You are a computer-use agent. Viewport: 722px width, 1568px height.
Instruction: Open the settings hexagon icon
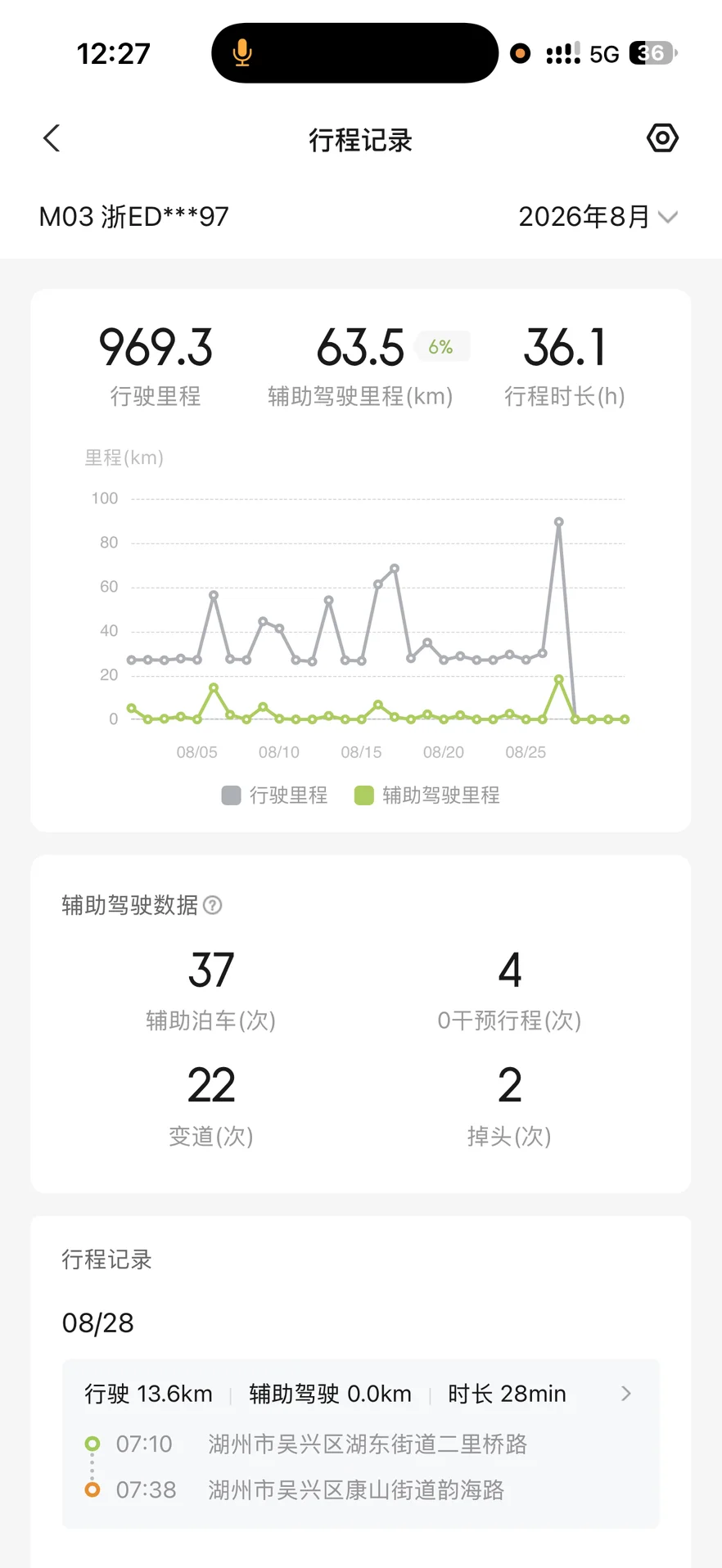tap(662, 138)
